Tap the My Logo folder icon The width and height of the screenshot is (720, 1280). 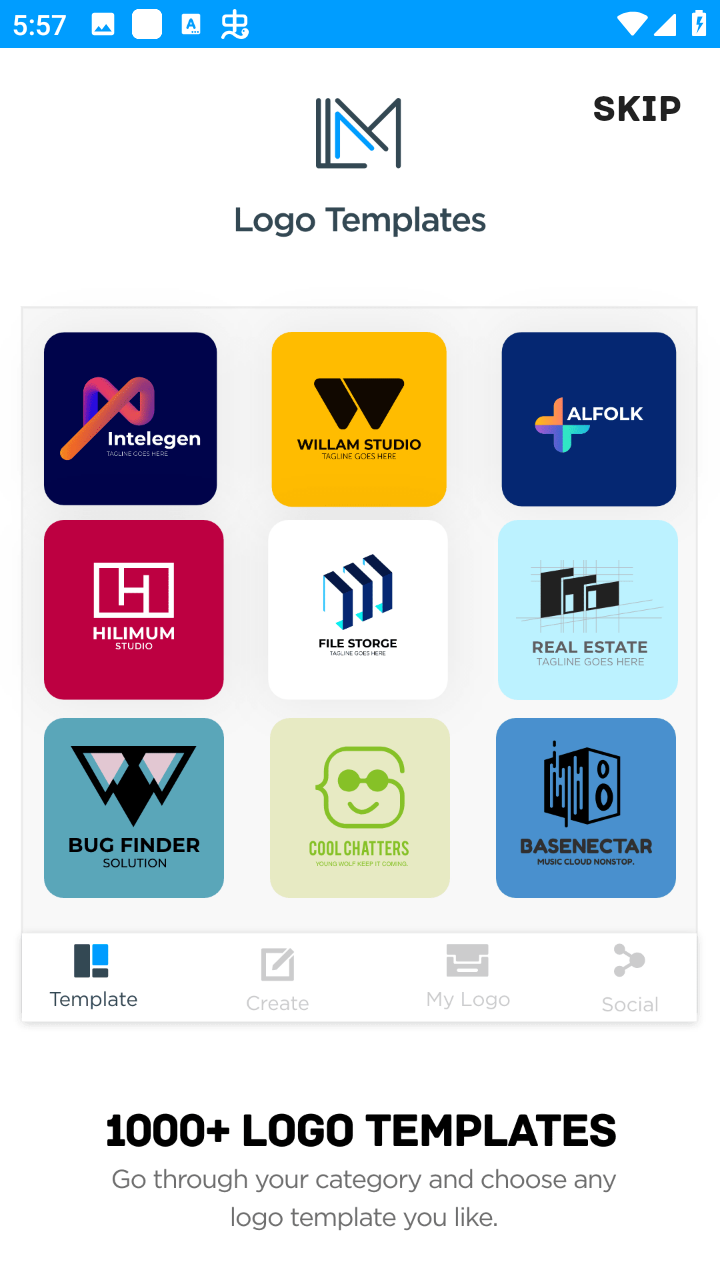click(x=467, y=960)
